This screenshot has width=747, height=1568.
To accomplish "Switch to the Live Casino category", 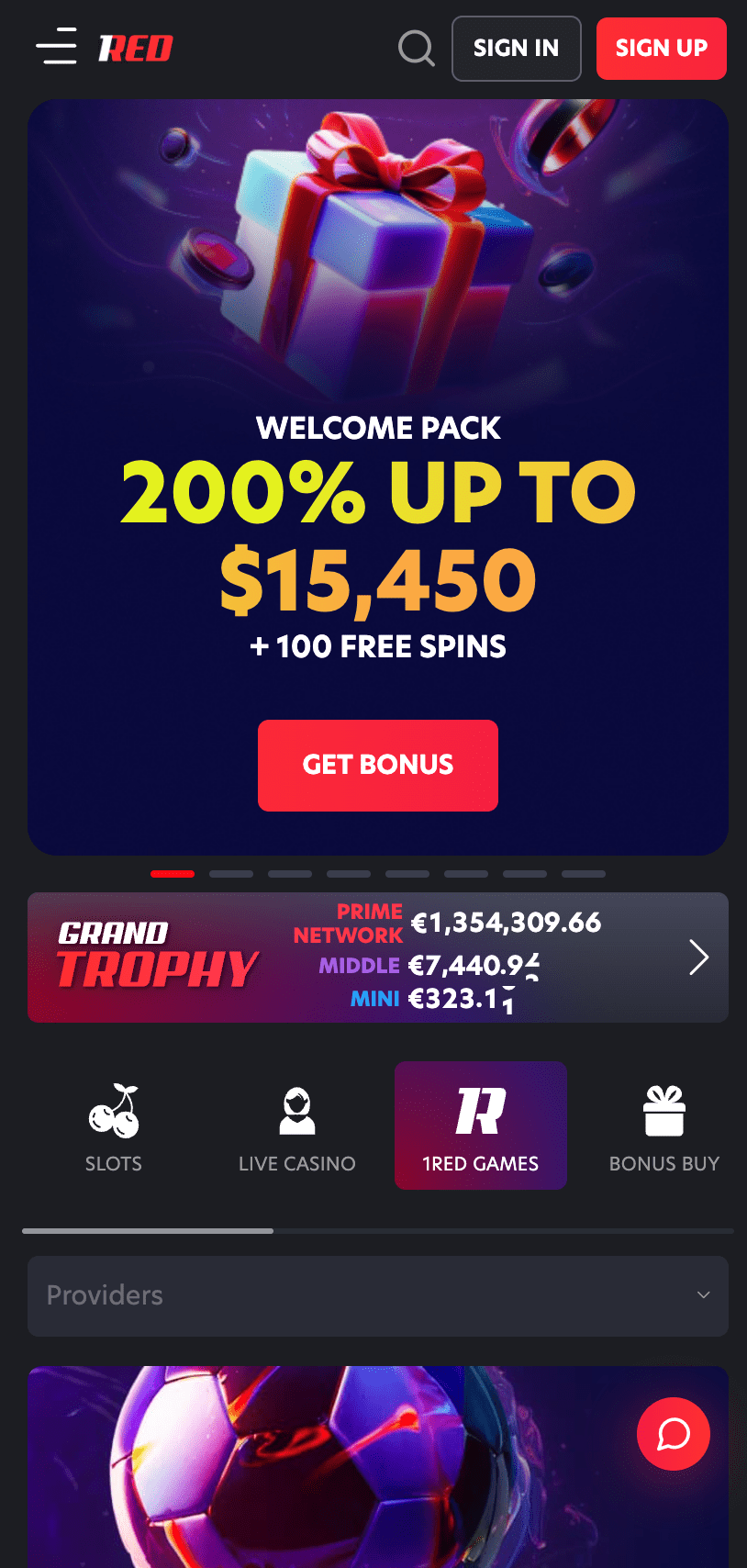I will 296,1126.
